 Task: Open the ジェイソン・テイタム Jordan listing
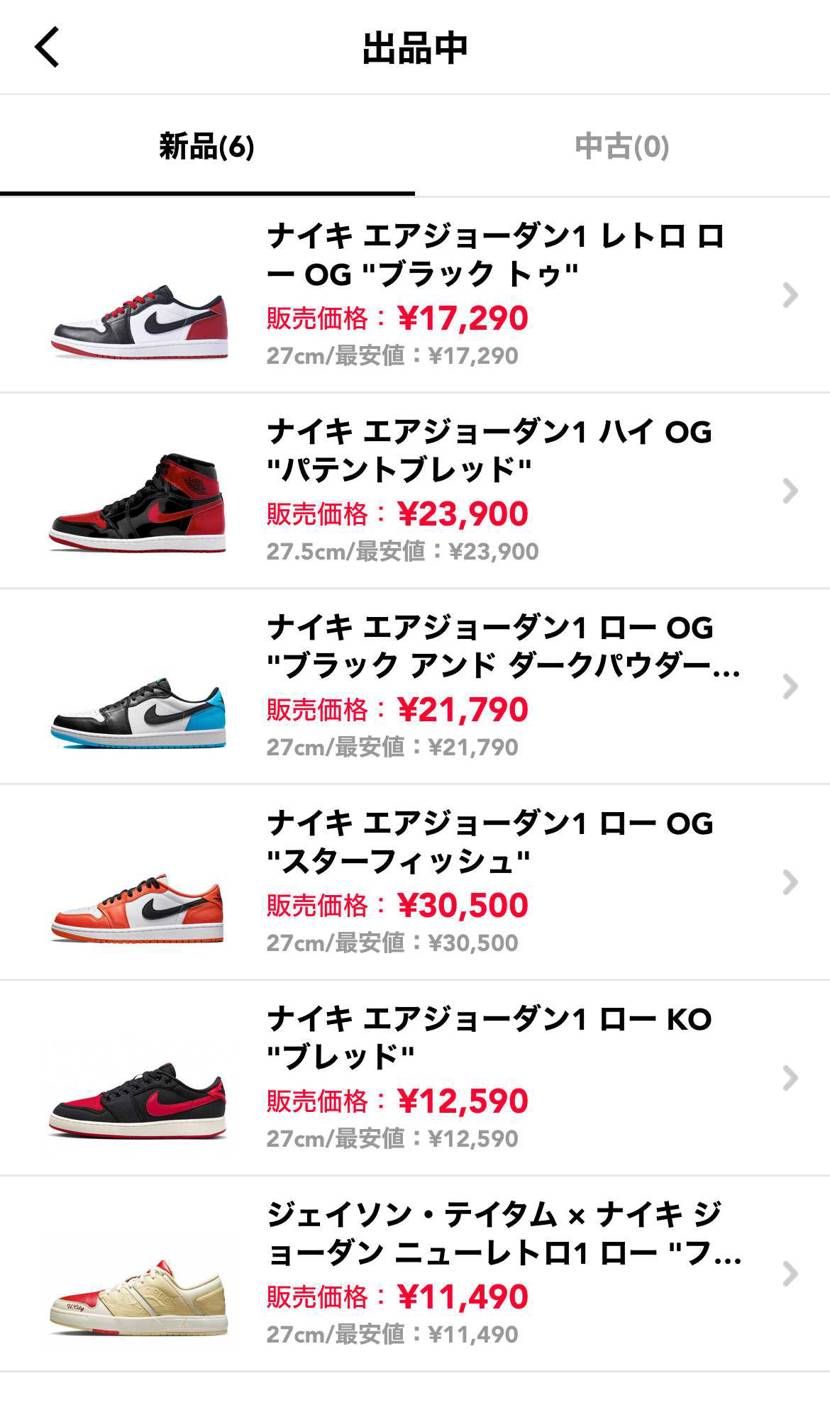(415, 1273)
